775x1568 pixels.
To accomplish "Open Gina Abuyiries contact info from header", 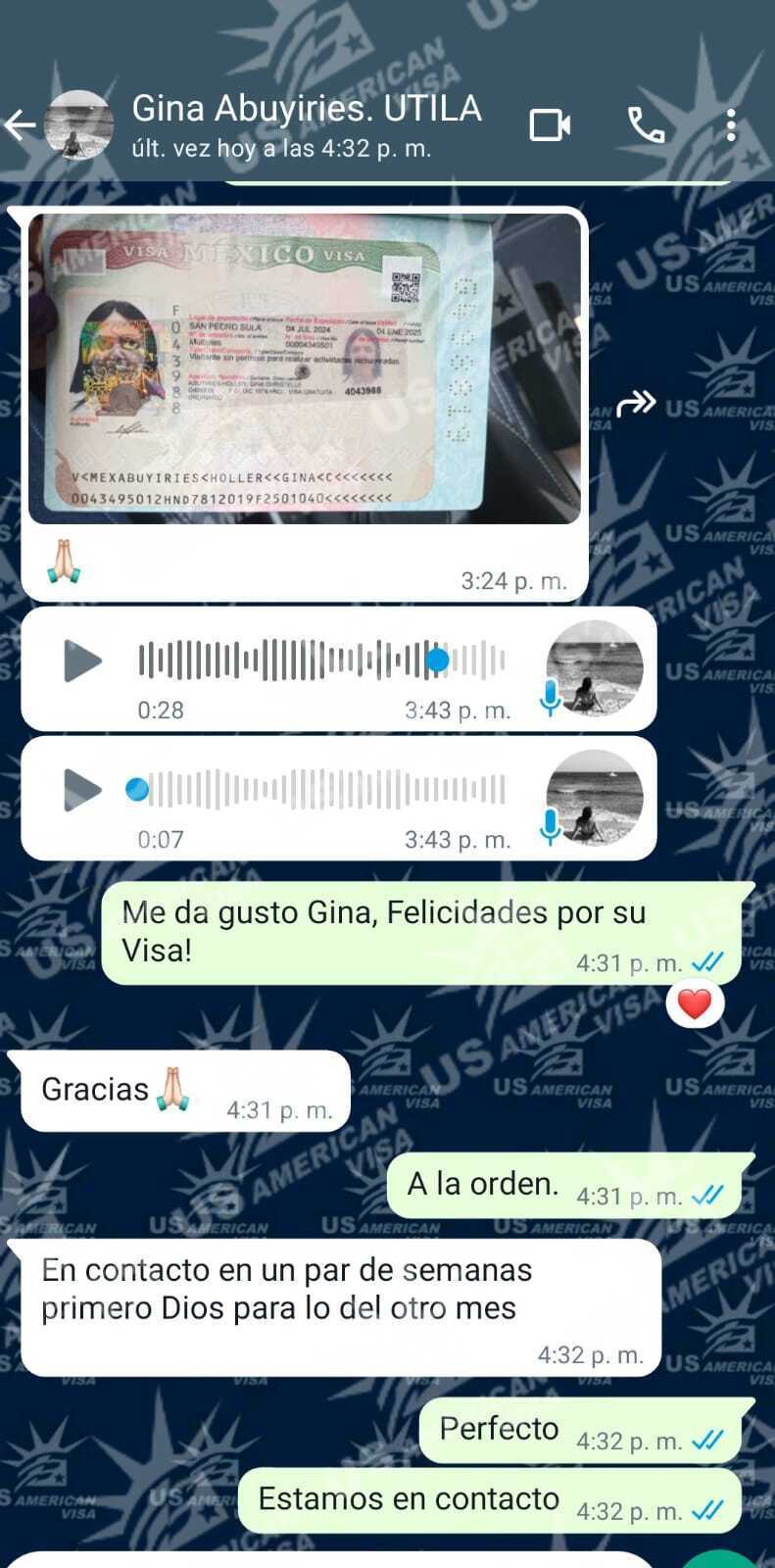I will [306, 123].
